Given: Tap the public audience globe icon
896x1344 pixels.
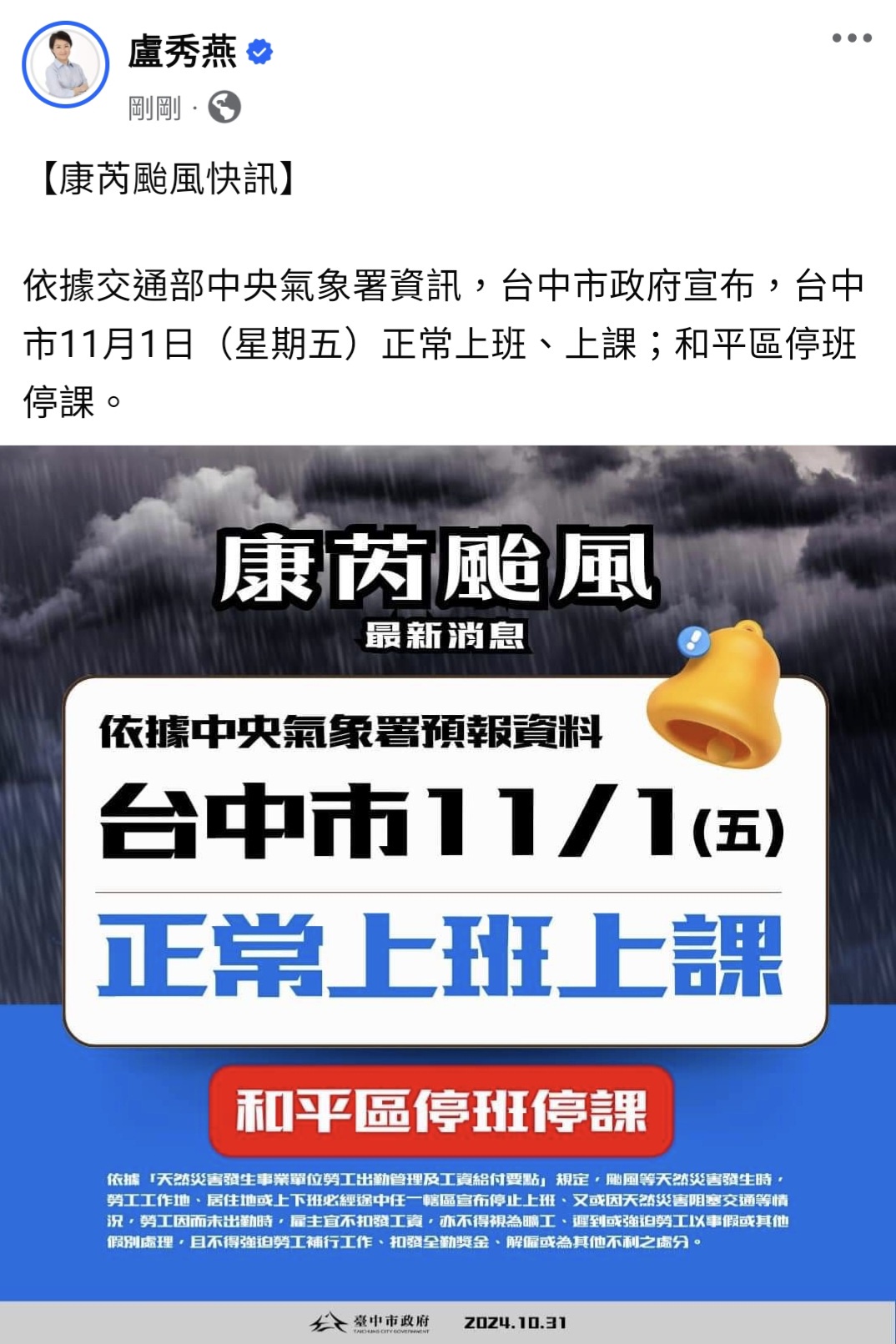Looking at the screenshot, I should (x=224, y=108).
